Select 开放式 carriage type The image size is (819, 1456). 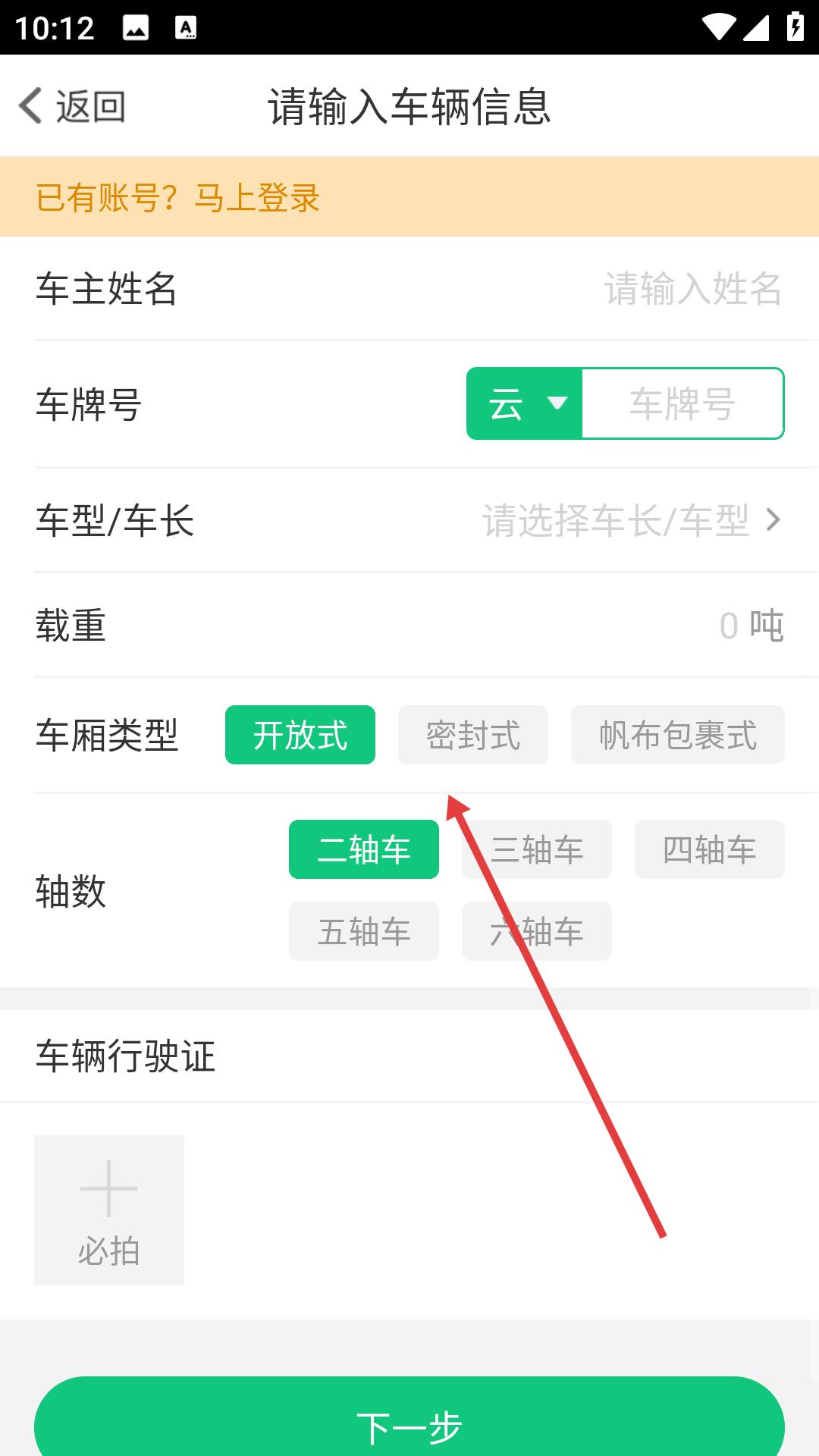(x=300, y=735)
